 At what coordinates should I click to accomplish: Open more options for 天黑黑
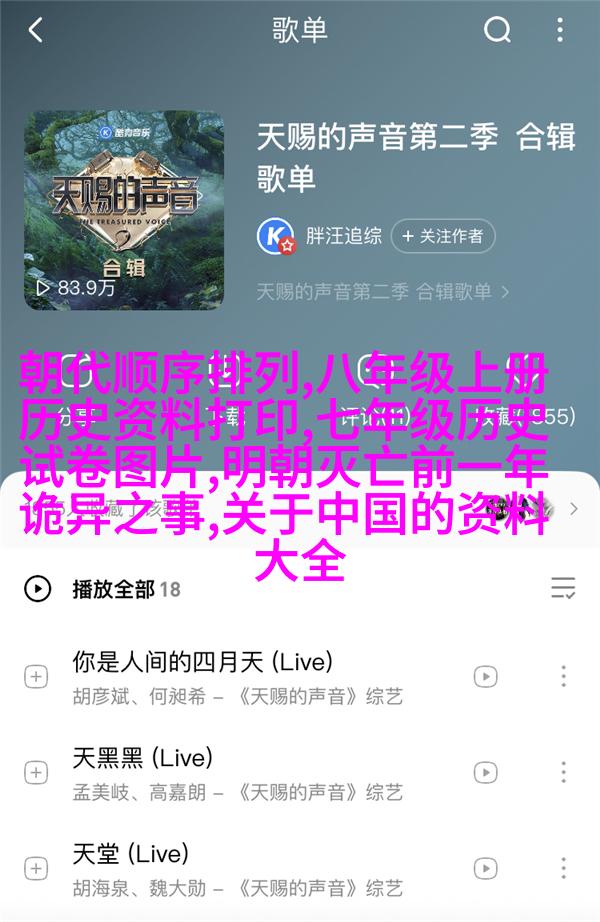[564, 772]
